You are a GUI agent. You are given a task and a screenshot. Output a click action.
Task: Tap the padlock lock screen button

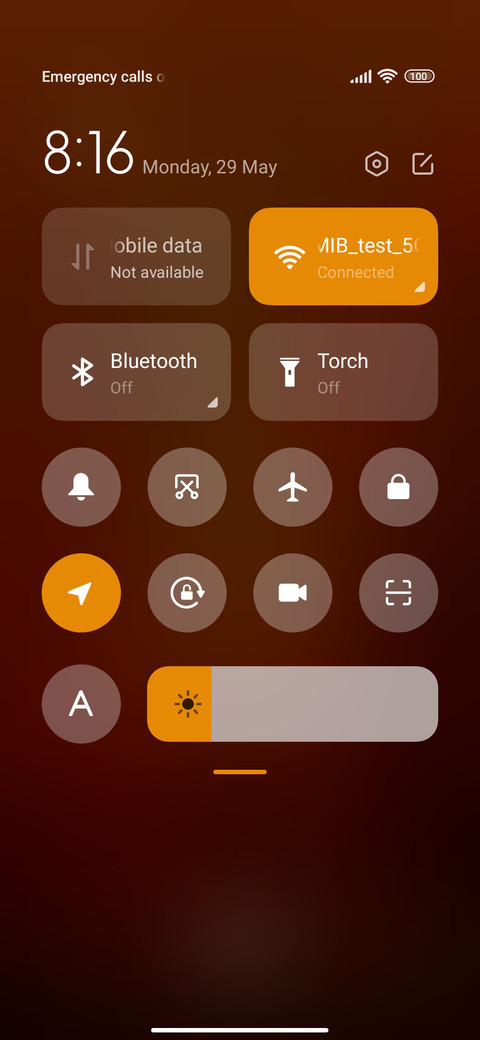pos(398,487)
